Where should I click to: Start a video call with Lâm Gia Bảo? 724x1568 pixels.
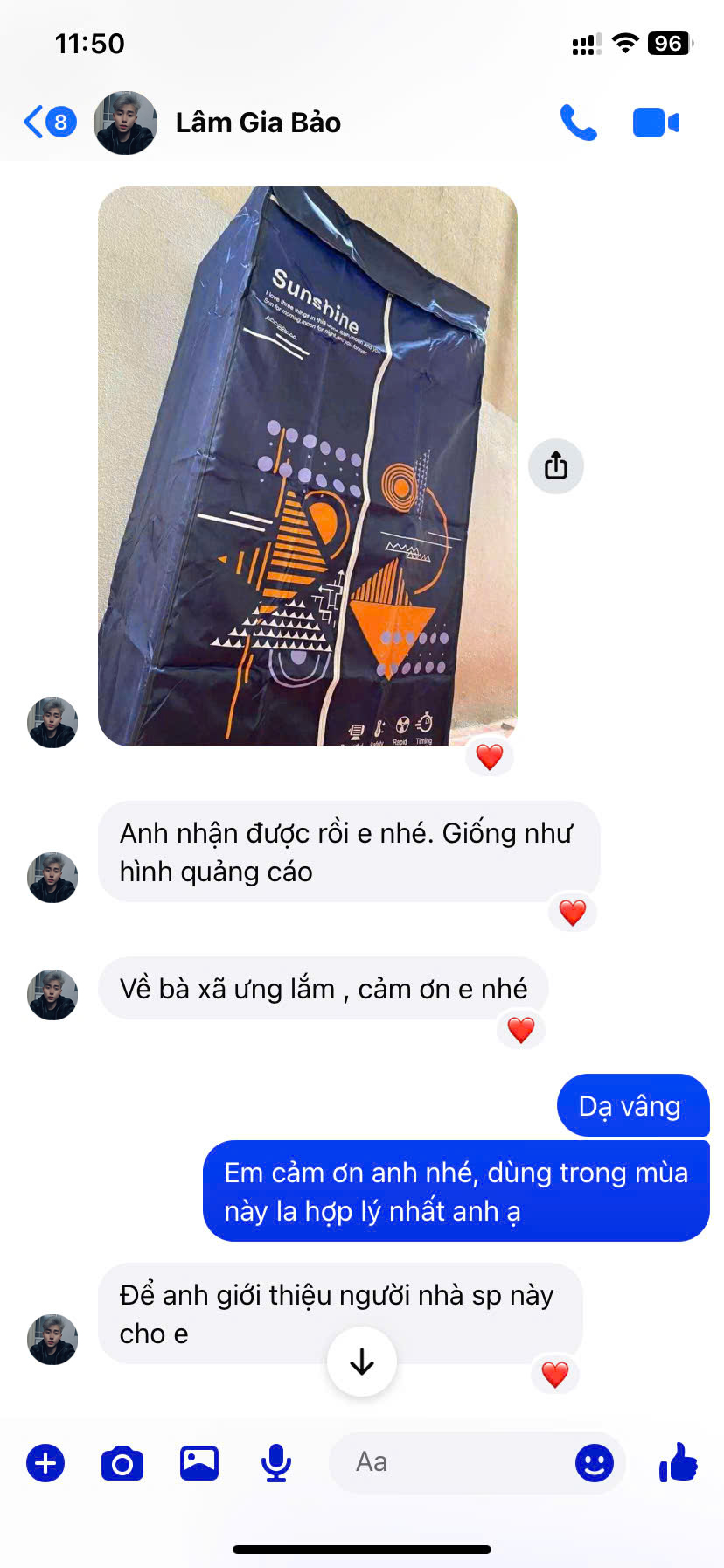tap(656, 122)
